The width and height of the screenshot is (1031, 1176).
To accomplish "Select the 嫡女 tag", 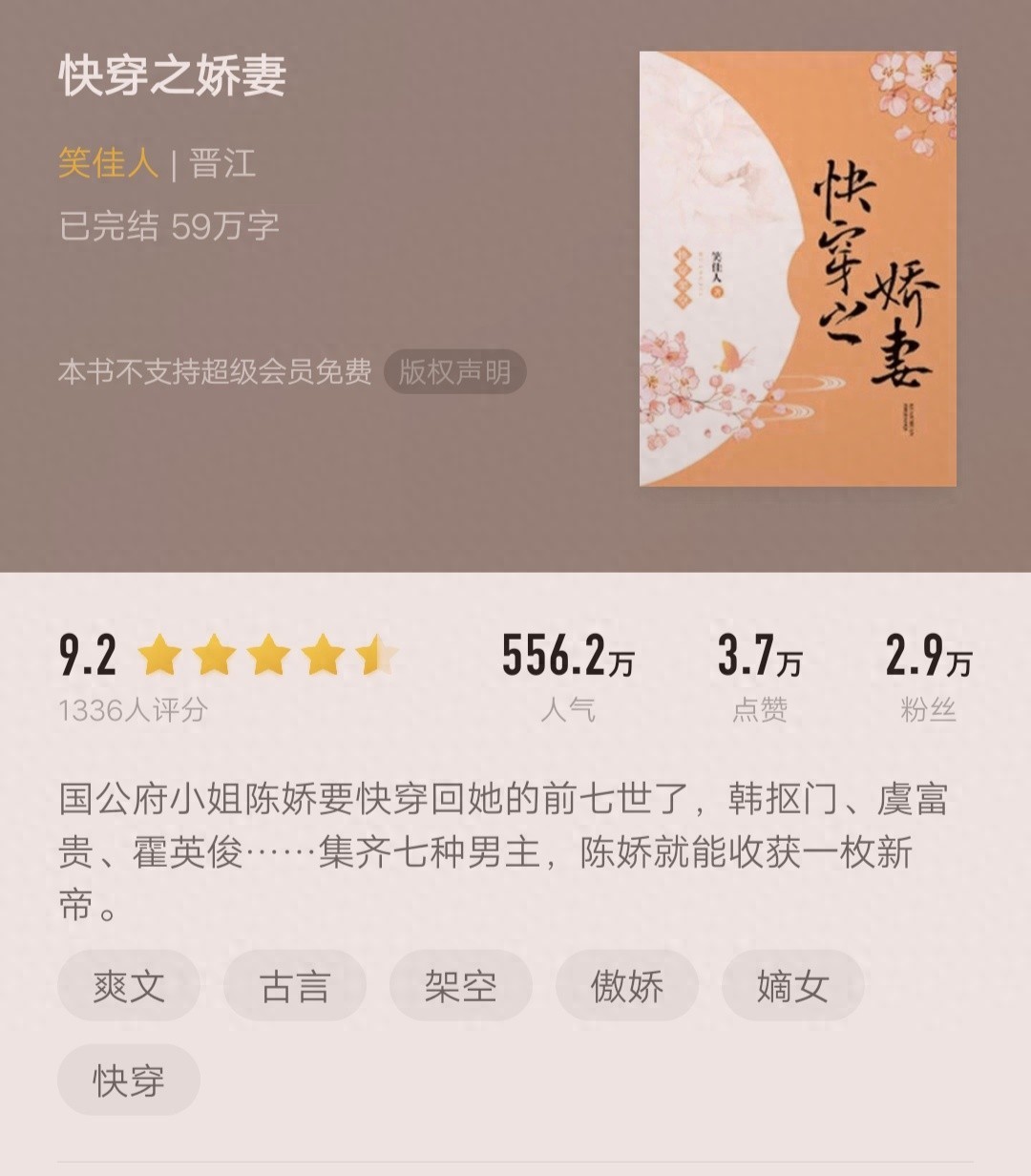I will (792, 985).
